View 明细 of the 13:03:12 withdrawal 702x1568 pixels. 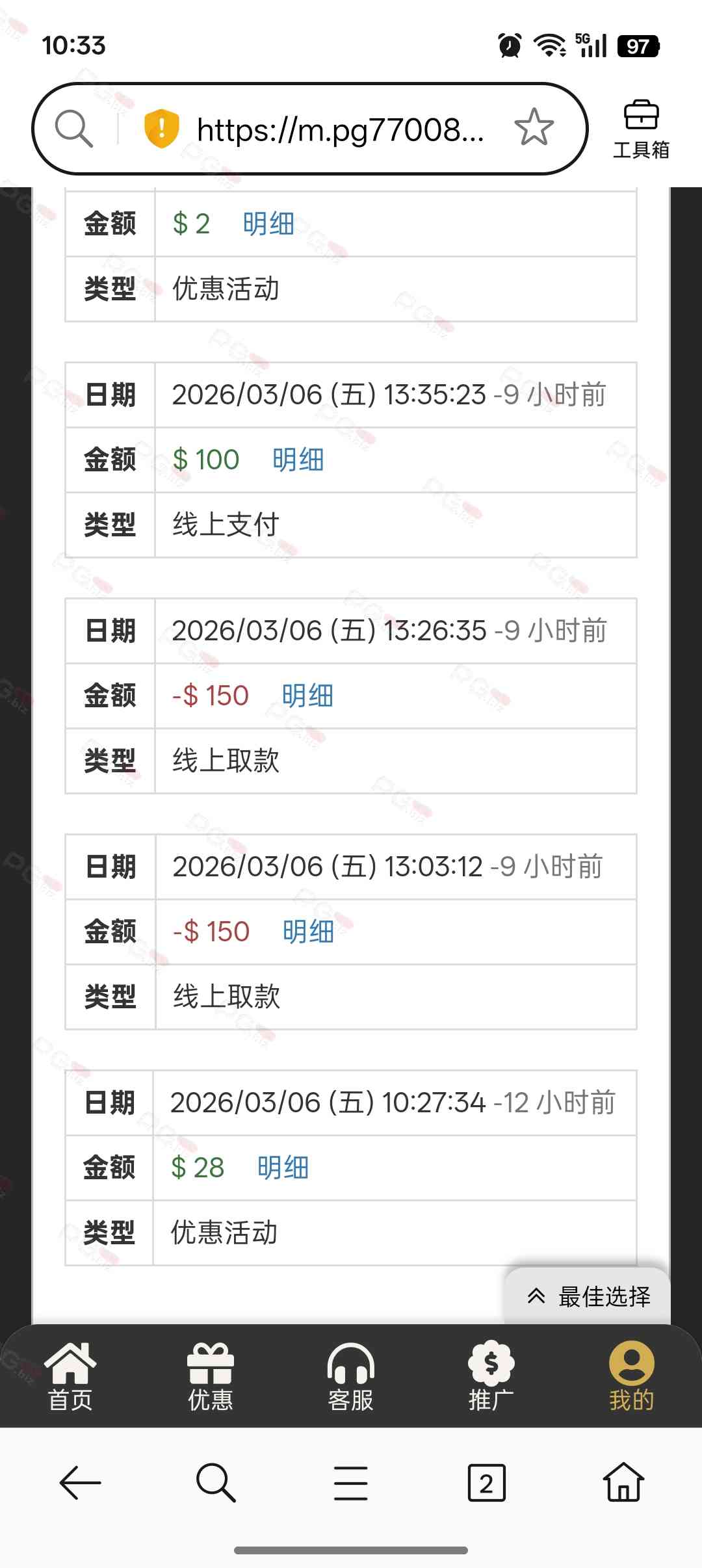point(308,932)
